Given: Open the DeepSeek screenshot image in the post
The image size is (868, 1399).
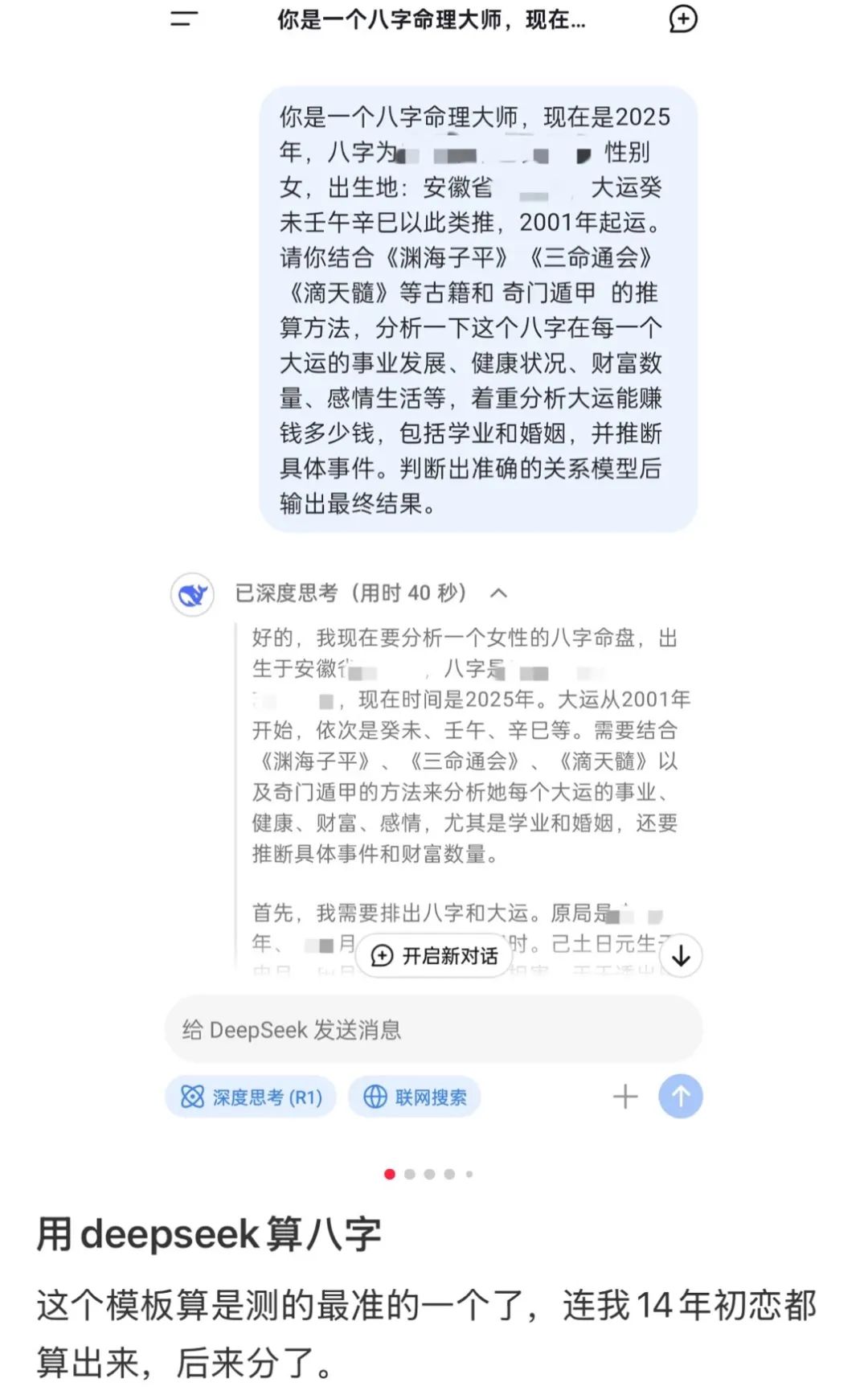Looking at the screenshot, I should point(434,575).
